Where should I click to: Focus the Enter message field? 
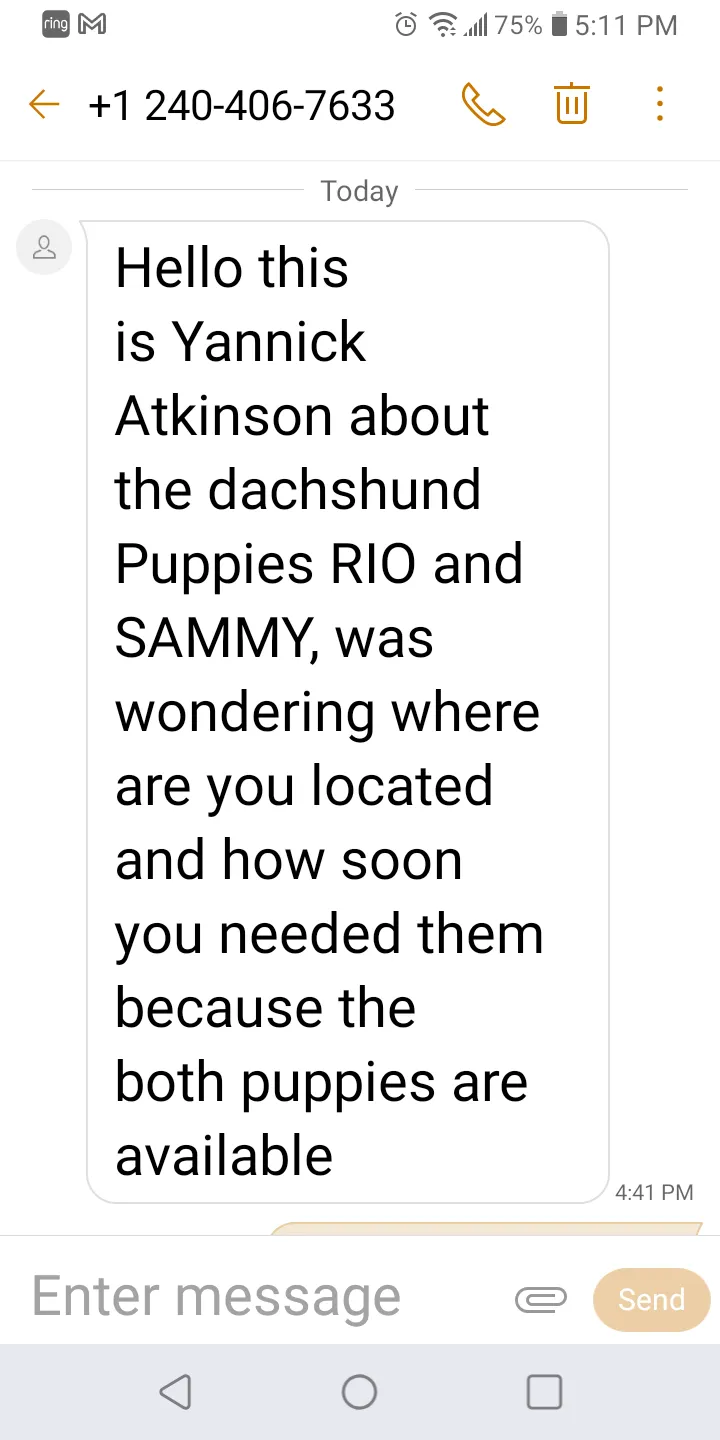[x=260, y=1298]
